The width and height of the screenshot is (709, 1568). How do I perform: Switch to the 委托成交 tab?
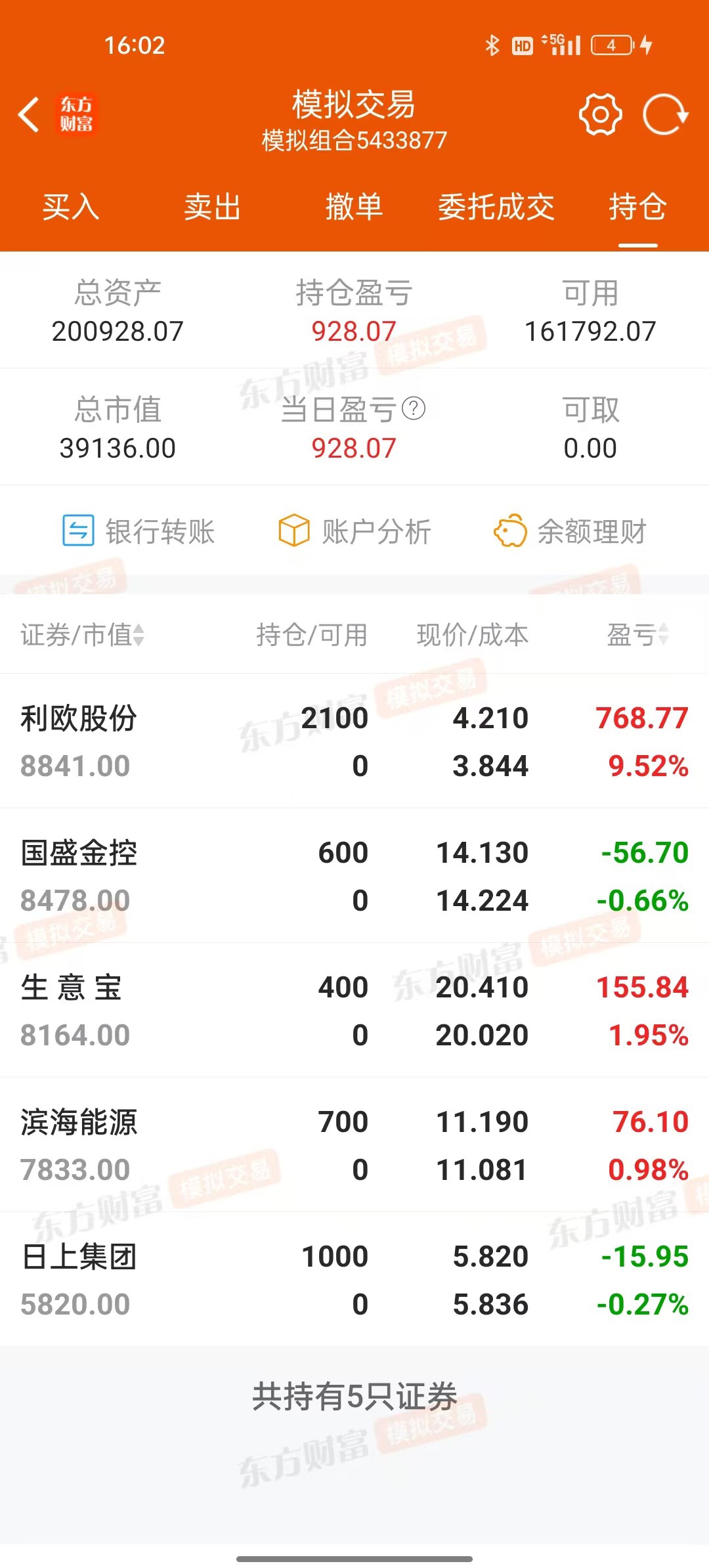[x=496, y=207]
